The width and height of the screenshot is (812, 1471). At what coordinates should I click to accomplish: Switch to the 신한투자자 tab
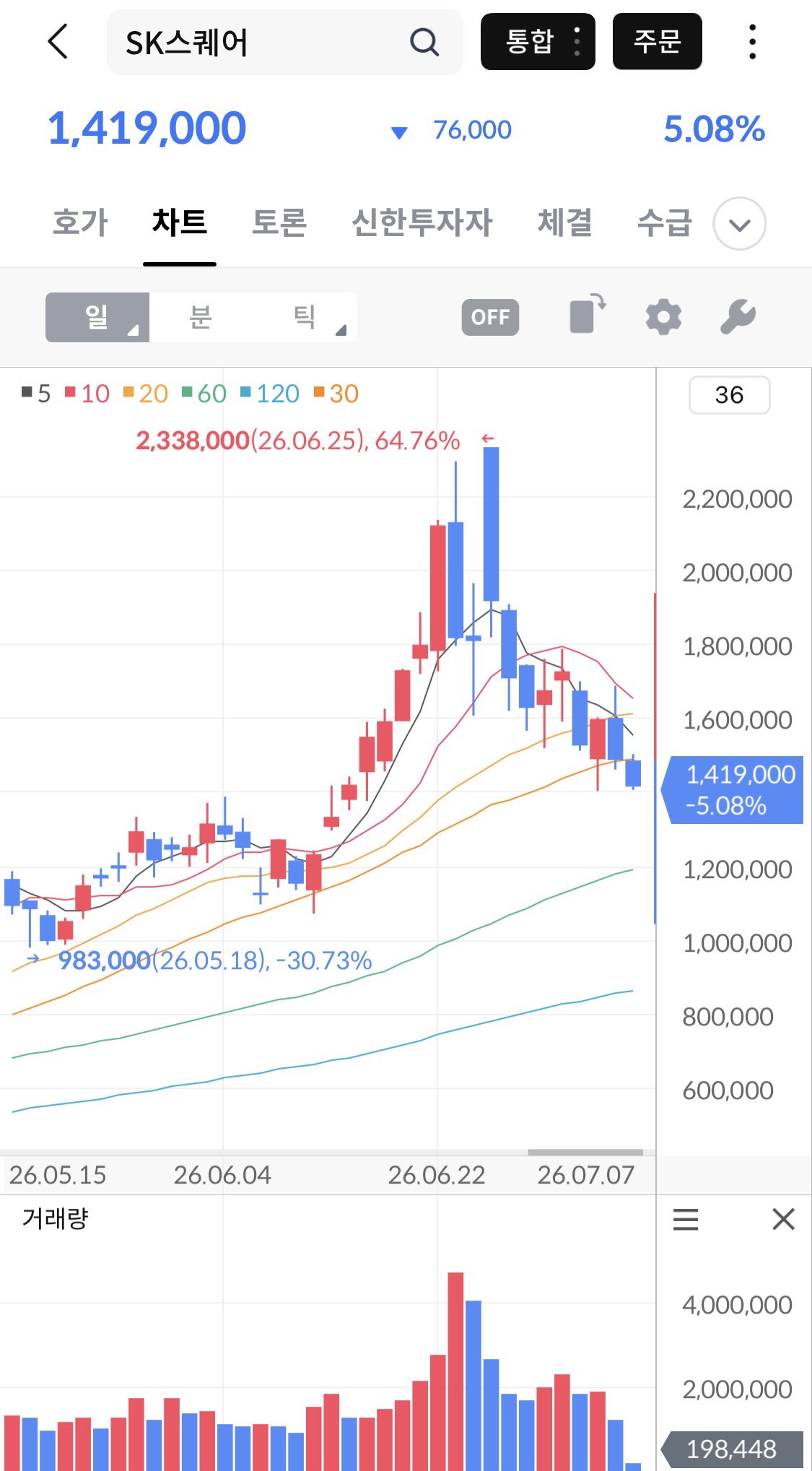pos(422,222)
